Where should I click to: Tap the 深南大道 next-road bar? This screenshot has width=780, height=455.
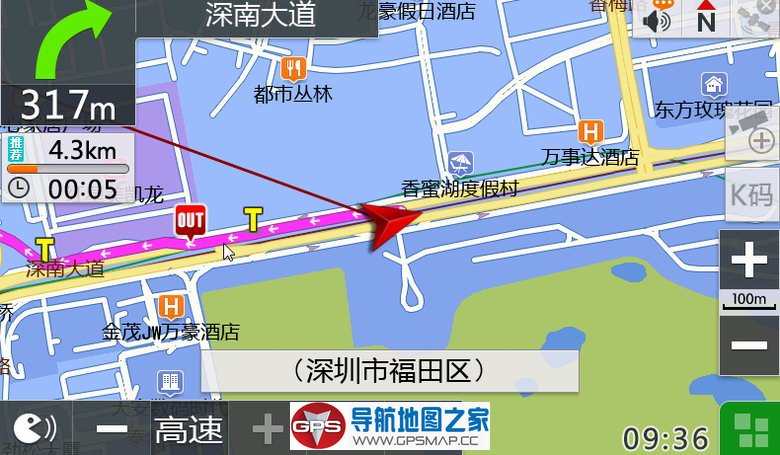258,17
